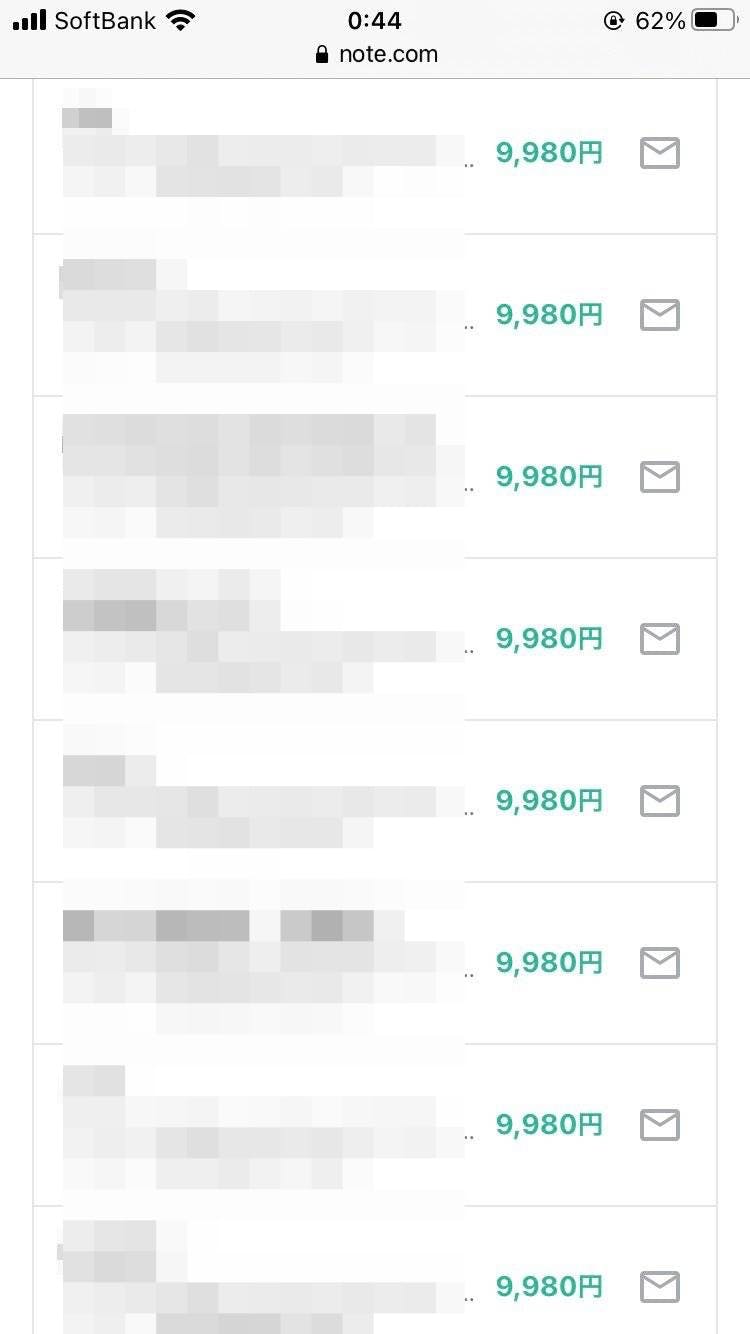Open the envelope icon in the topmost sale row
The image size is (750, 1334).
click(659, 153)
